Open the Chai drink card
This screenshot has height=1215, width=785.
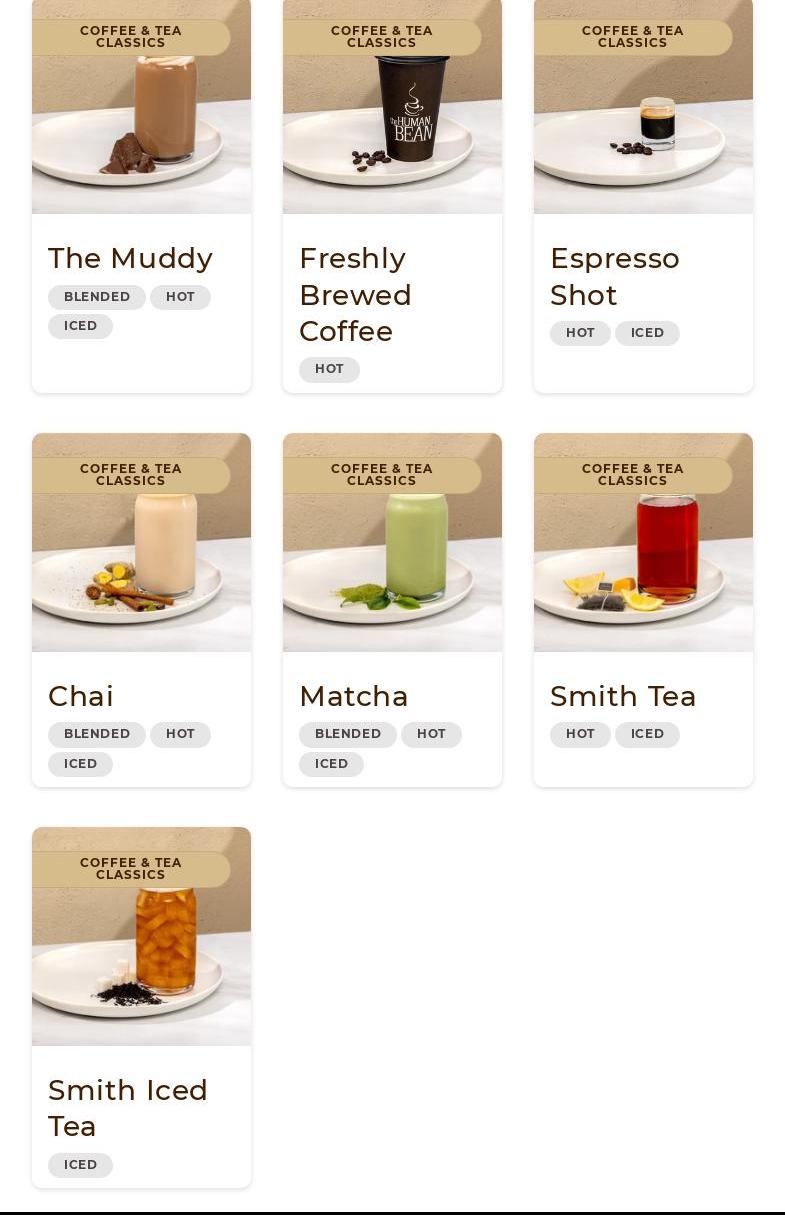tap(81, 696)
